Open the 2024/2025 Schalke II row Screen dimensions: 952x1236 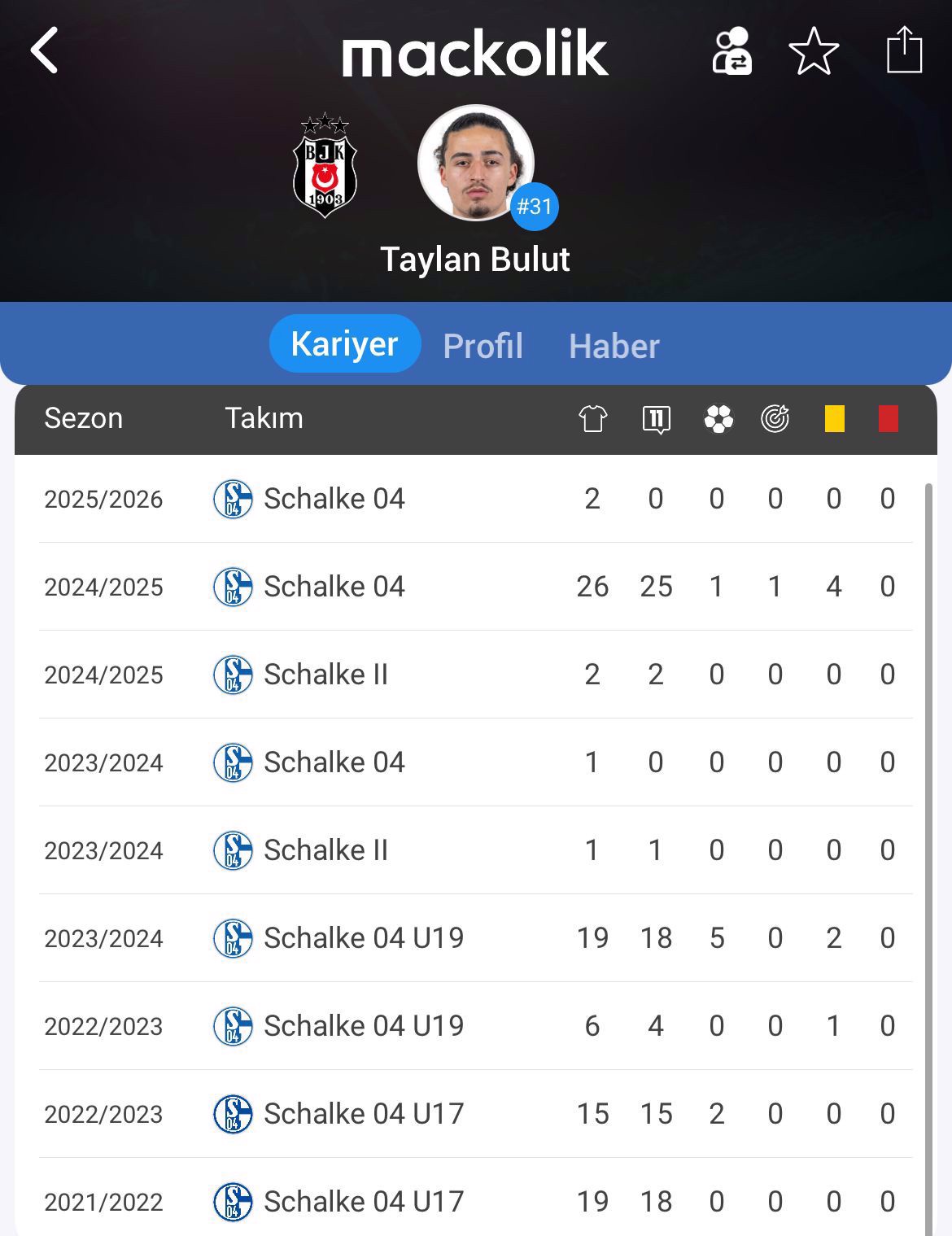tap(325, 675)
